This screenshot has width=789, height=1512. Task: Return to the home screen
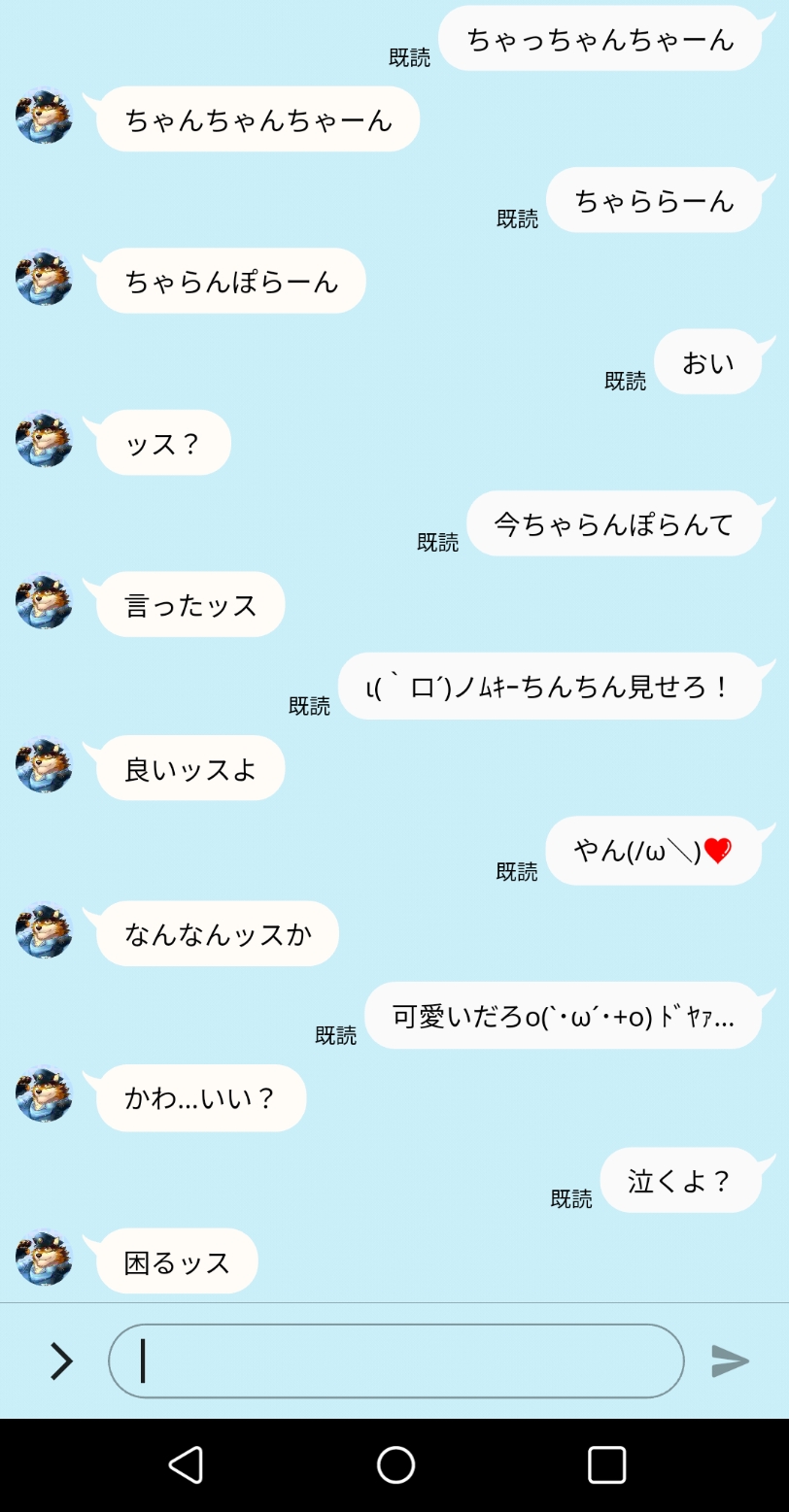click(x=395, y=1464)
